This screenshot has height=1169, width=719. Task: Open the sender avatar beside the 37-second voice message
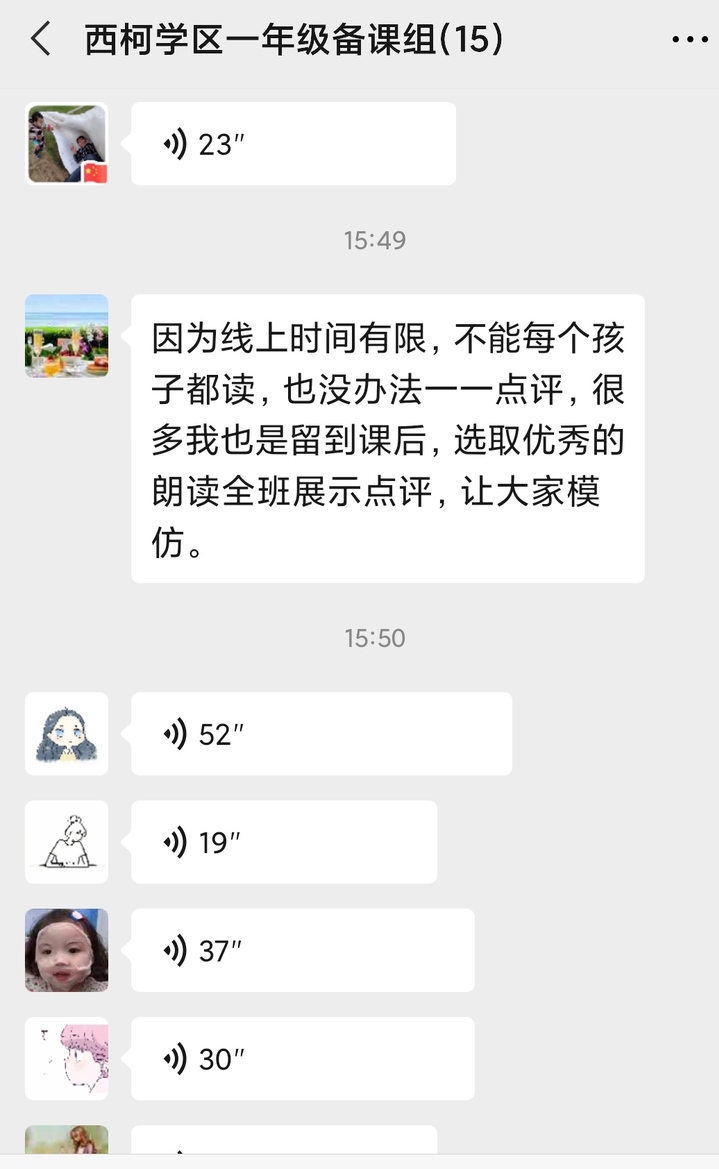(66, 950)
